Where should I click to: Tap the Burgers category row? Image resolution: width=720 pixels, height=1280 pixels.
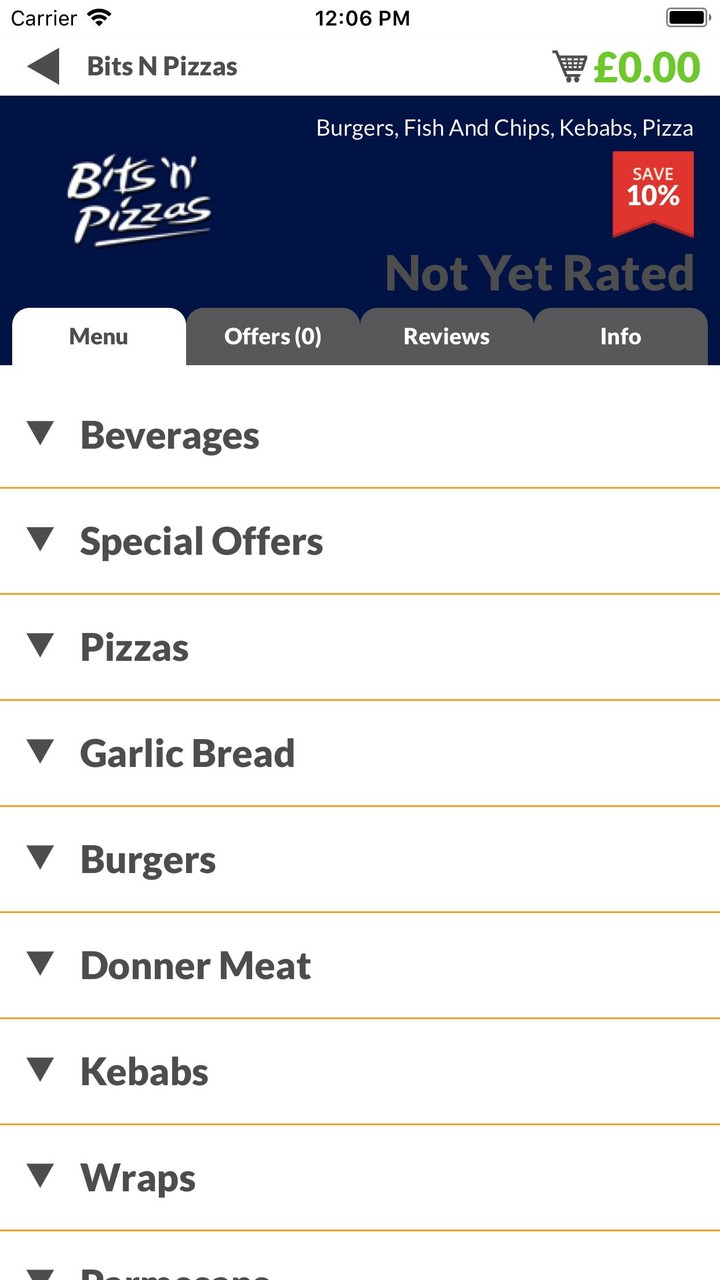(x=147, y=858)
